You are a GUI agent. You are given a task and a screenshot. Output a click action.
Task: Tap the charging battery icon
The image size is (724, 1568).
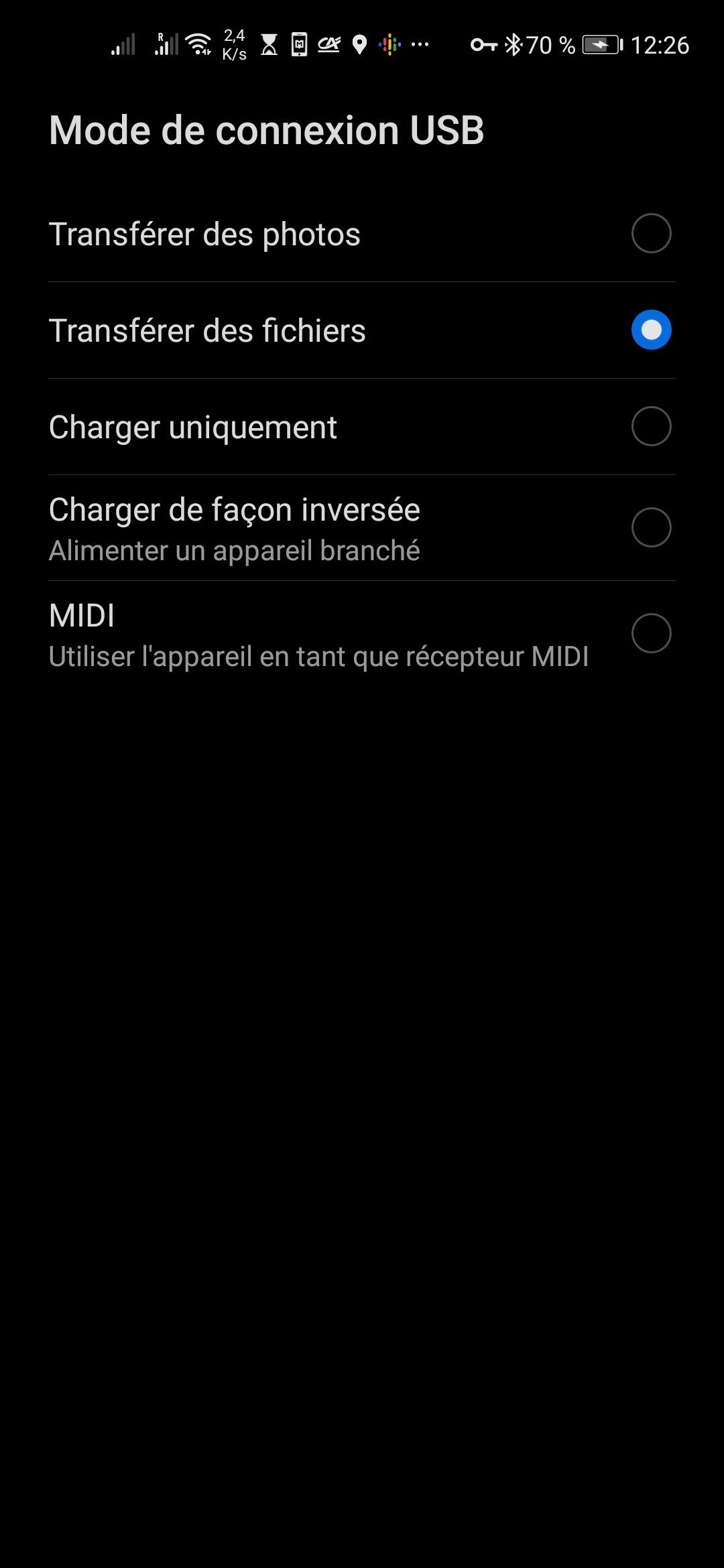pos(601,44)
